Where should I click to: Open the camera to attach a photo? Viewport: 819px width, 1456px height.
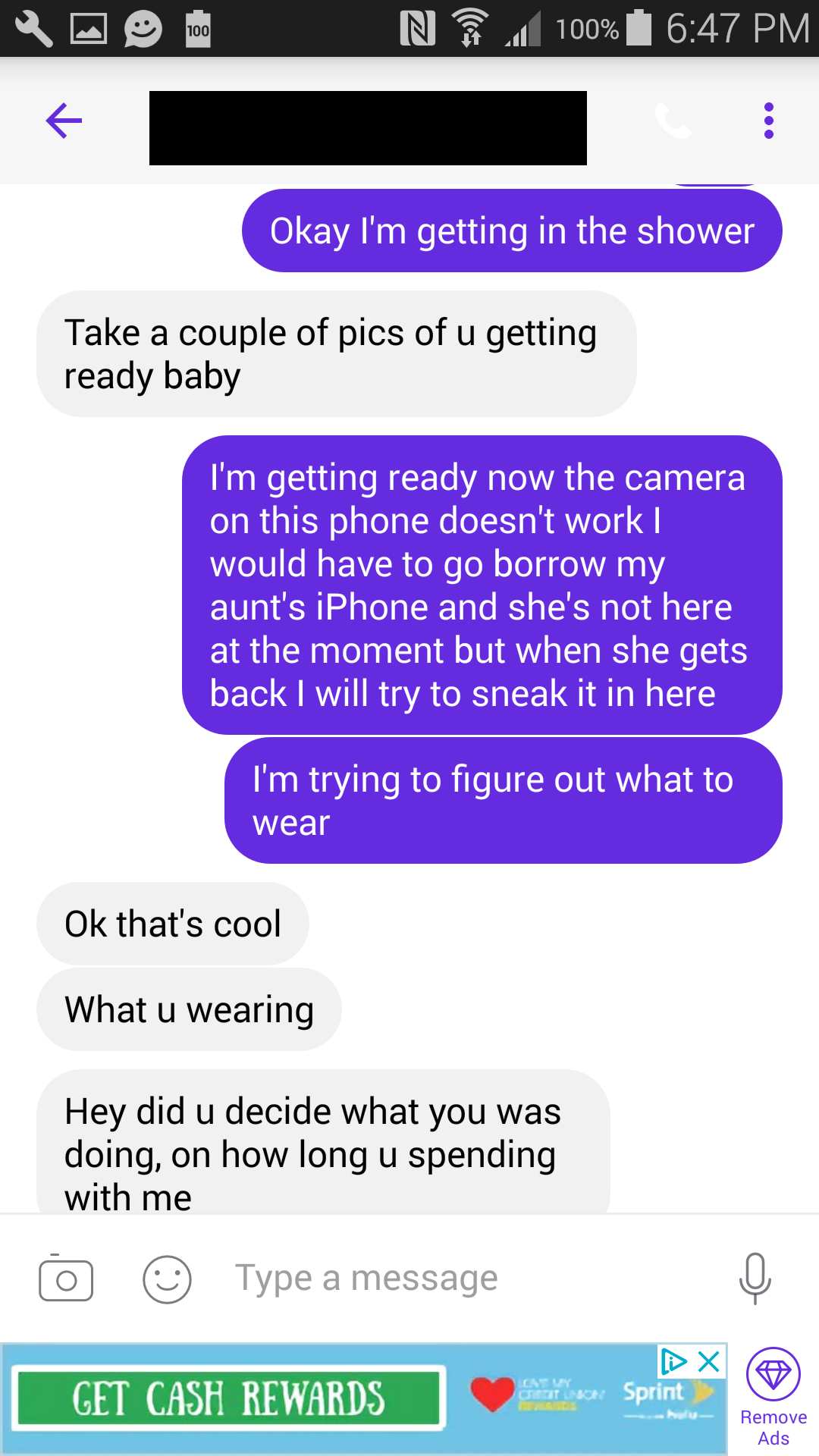[x=66, y=1279]
